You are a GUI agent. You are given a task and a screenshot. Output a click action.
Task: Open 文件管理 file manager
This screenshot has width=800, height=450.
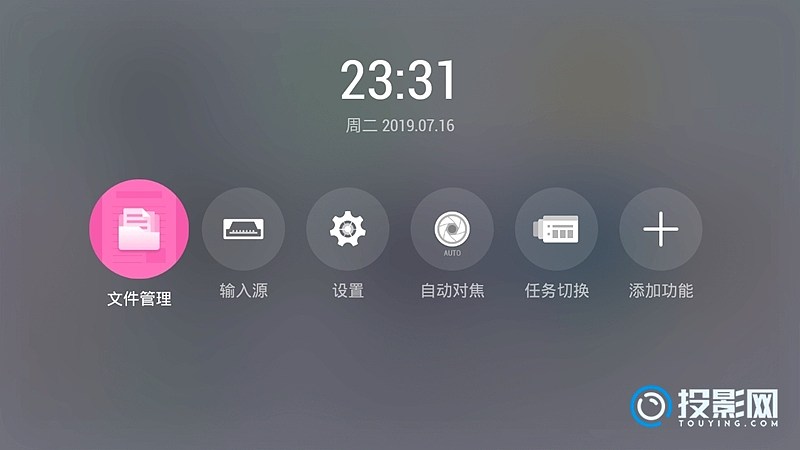tap(139, 229)
